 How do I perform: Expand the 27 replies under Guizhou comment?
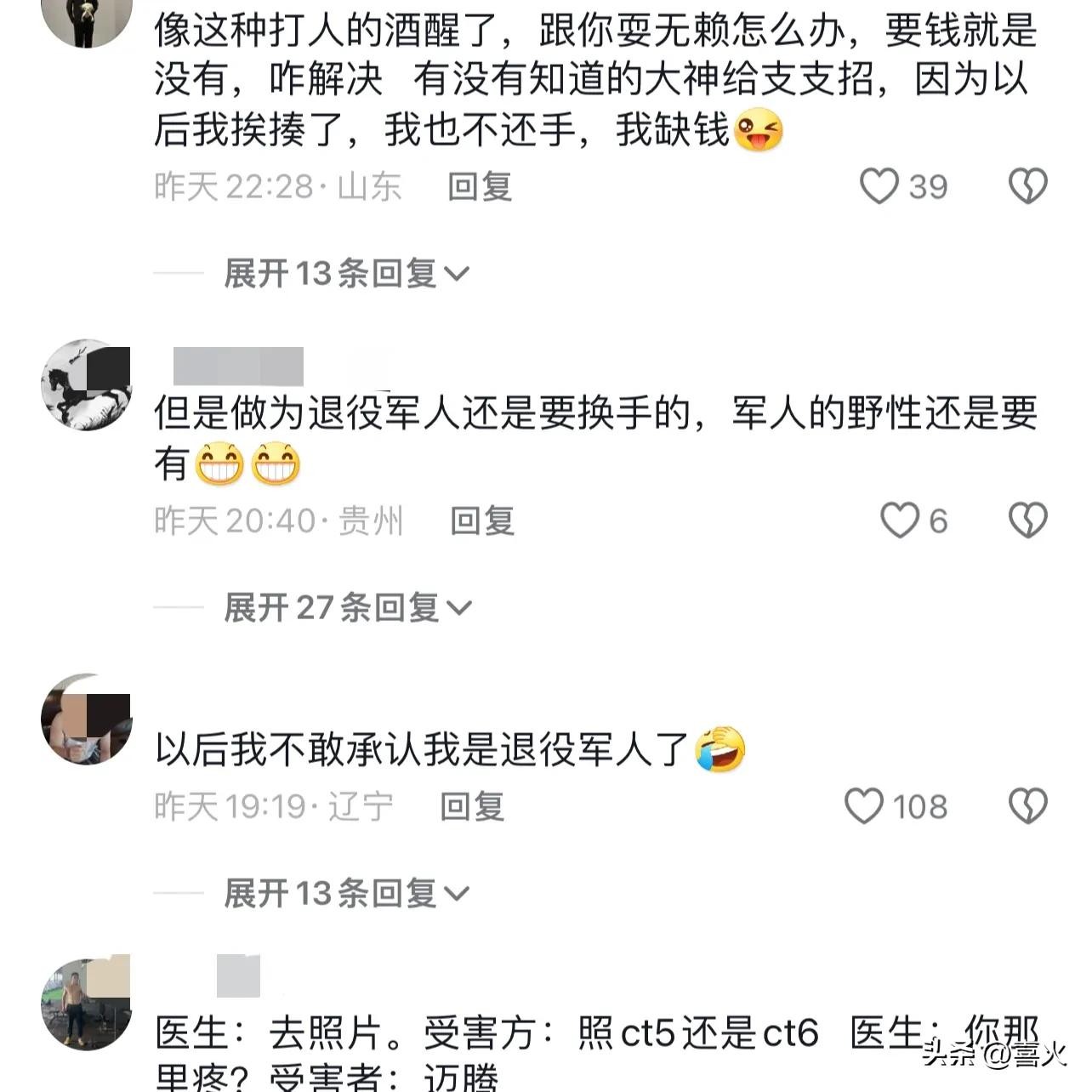(347, 608)
